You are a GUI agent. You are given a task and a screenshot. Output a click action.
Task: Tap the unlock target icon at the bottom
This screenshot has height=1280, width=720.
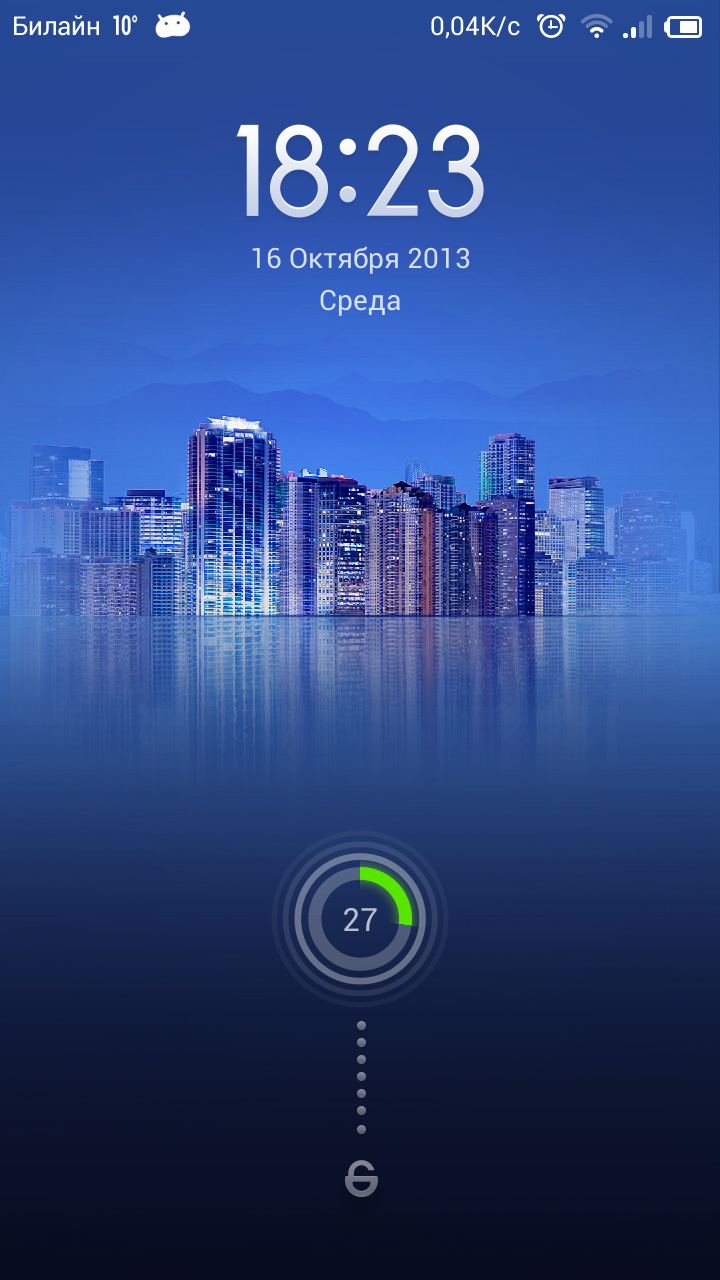point(361,1181)
